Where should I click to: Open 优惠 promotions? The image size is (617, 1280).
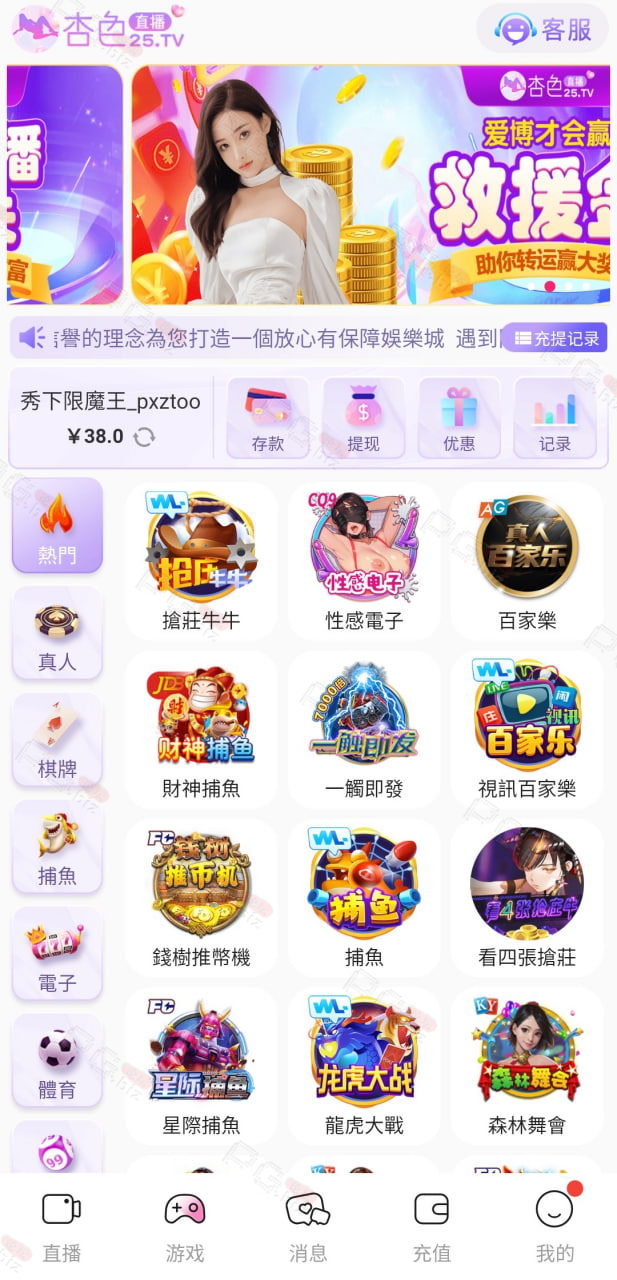coord(459,418)
